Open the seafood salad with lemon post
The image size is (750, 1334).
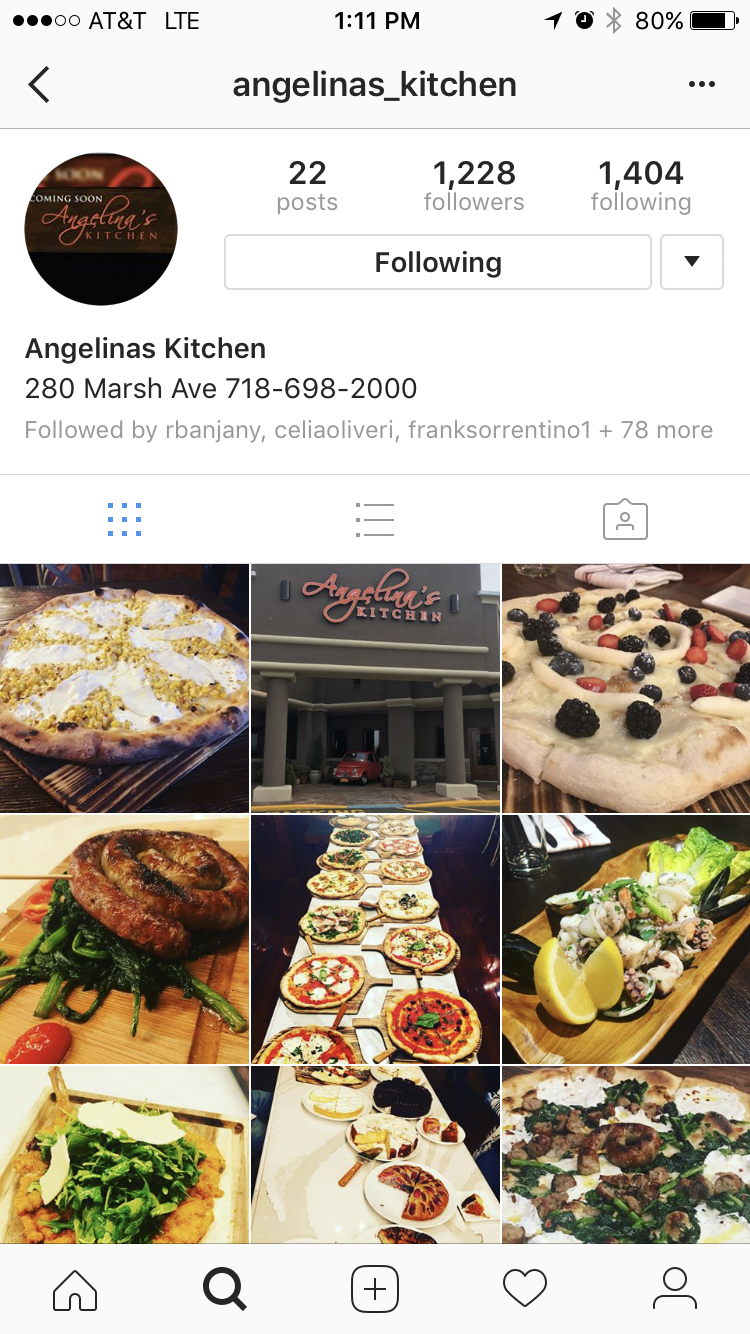pos(626,939)
